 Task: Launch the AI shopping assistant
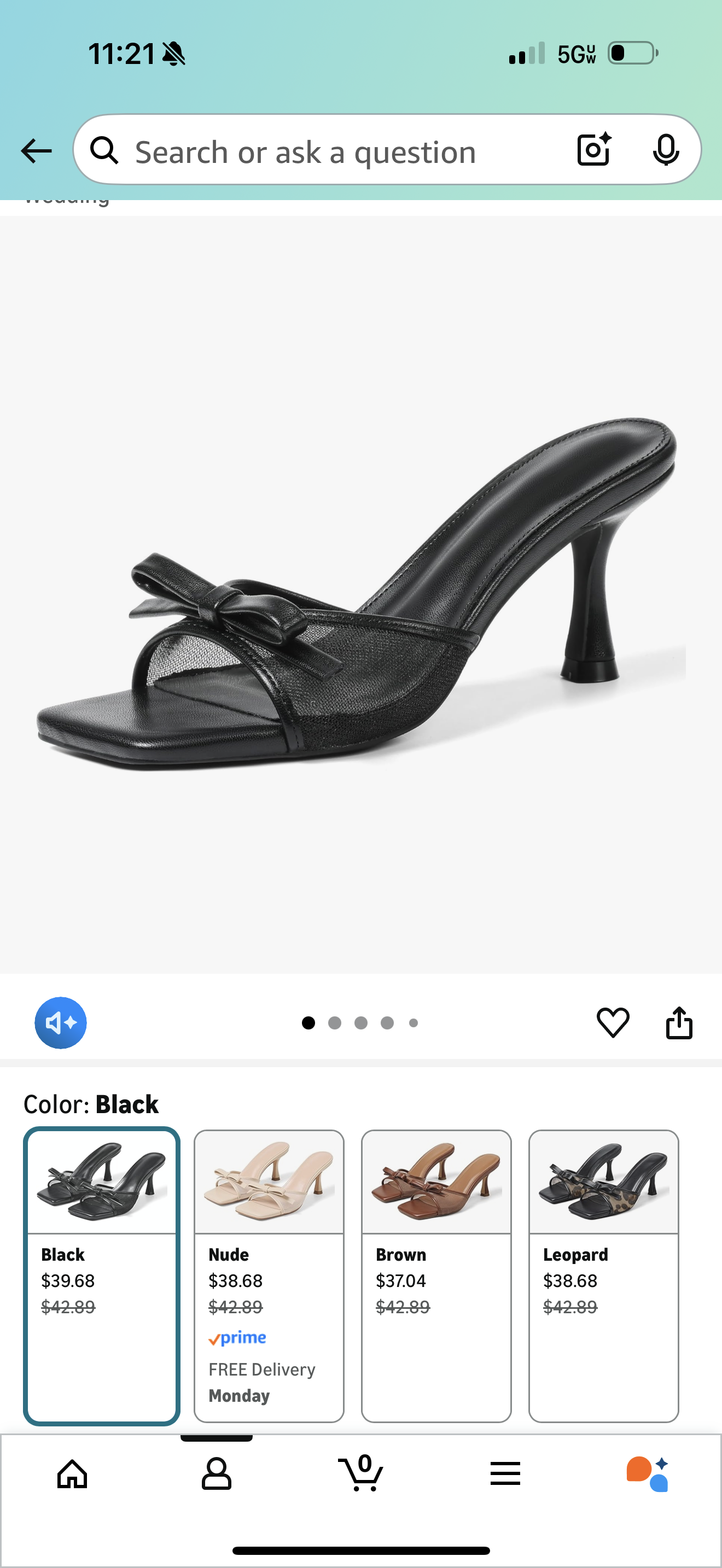pos(648,1475)
